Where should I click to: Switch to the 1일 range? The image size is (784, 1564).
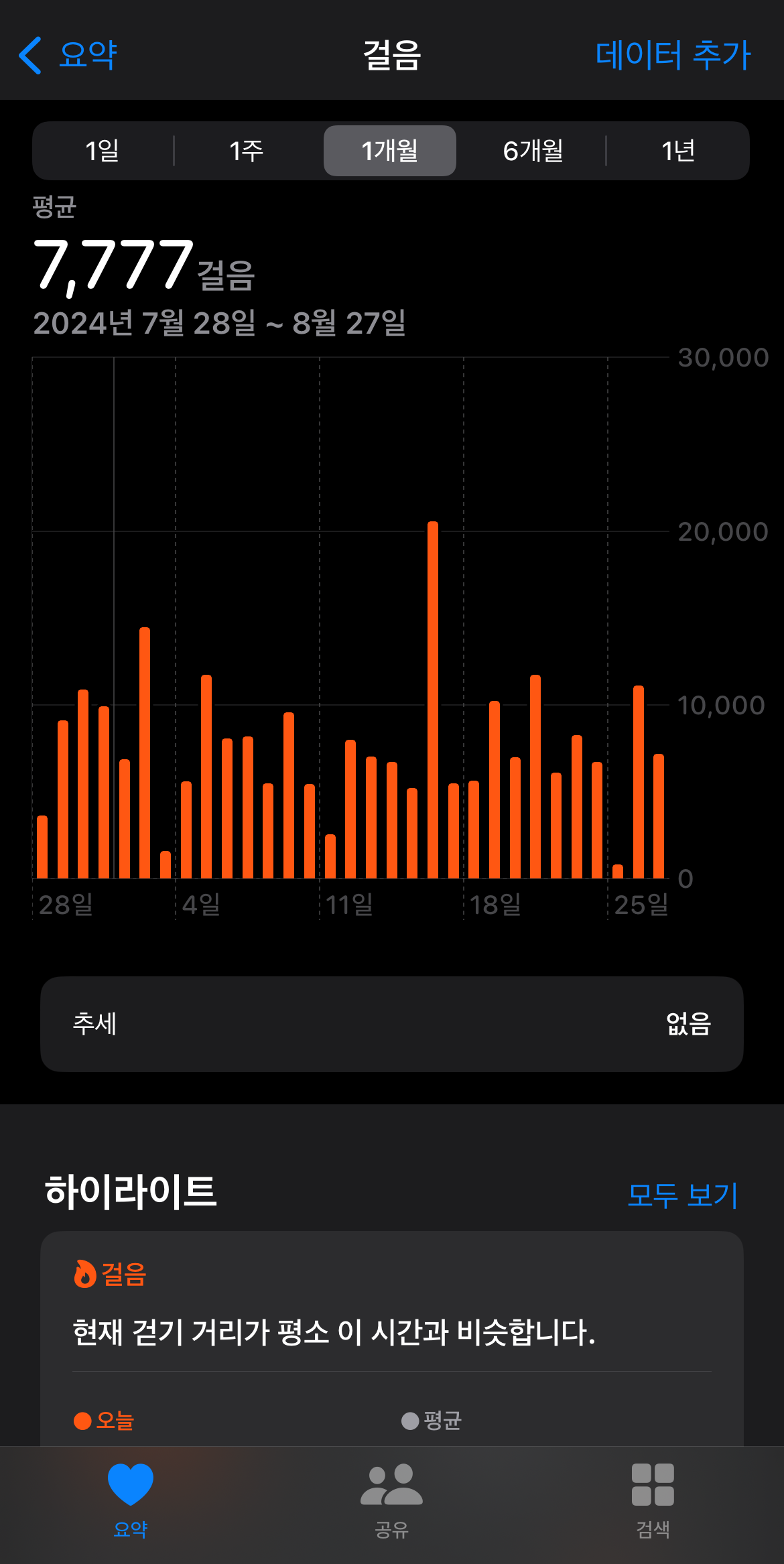click(x=103, y=151)
